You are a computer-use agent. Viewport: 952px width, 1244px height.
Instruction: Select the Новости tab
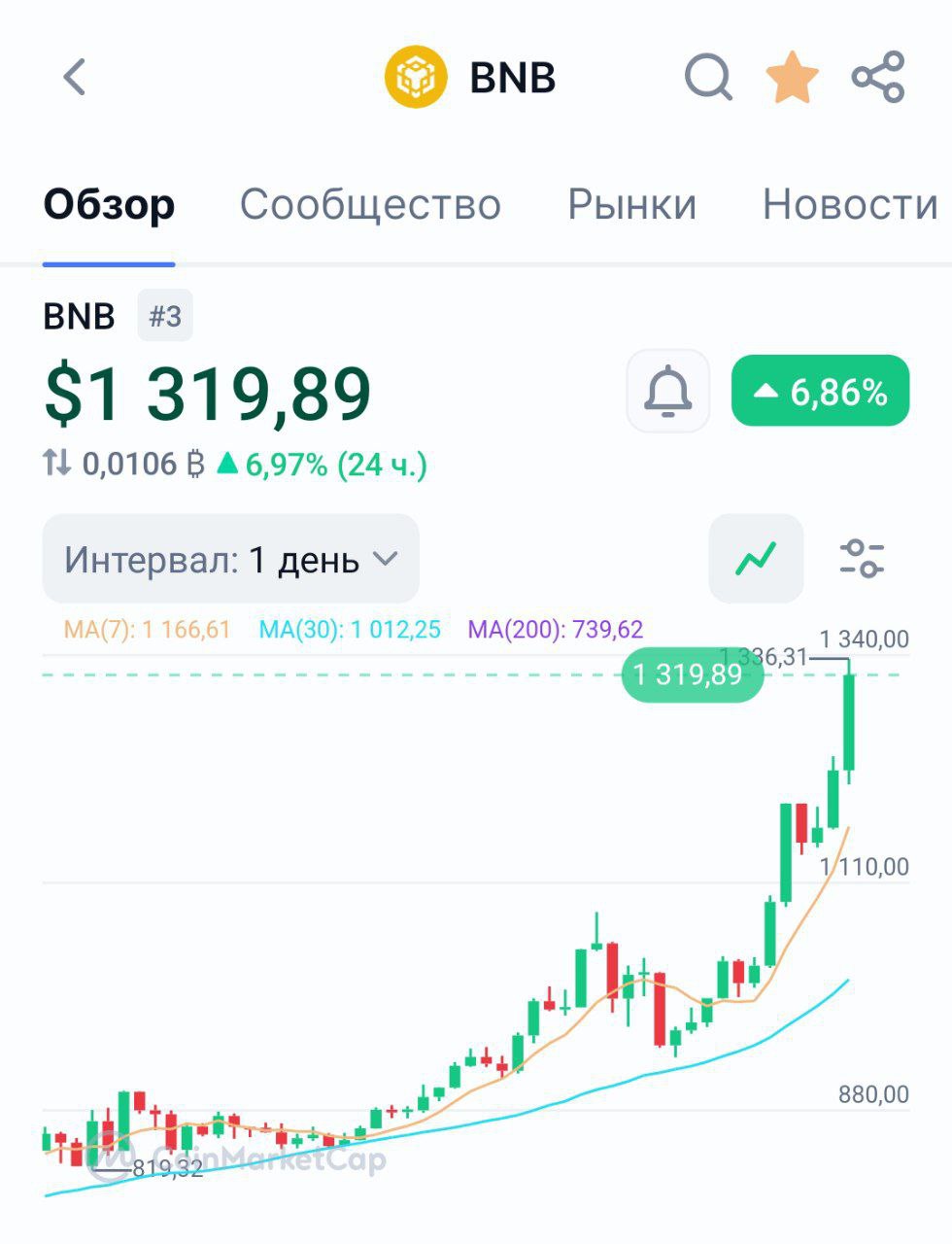850,204
